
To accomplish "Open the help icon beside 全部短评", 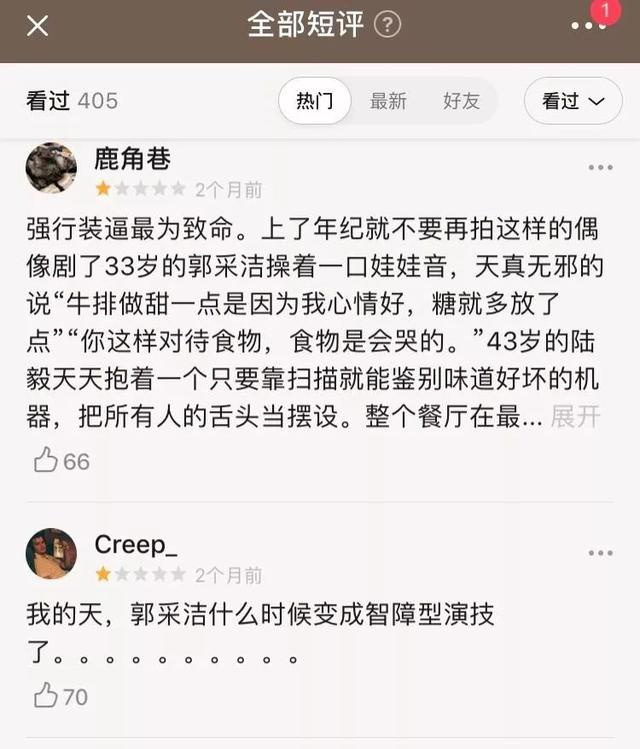I will click(x=387, y=25).
